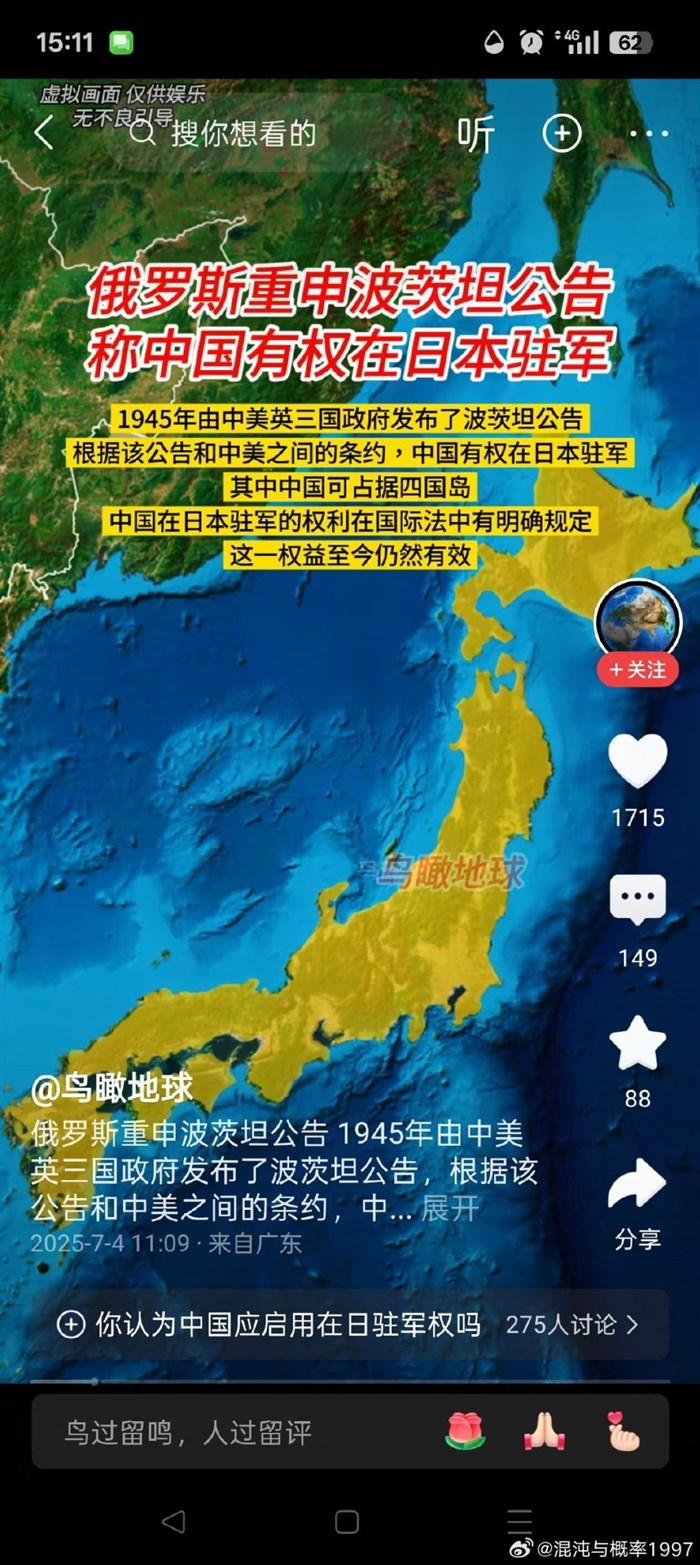Viewport: 700px width, 1565px height.
Task: Favorite this video with the star
Action: [x=637, y=1043]
